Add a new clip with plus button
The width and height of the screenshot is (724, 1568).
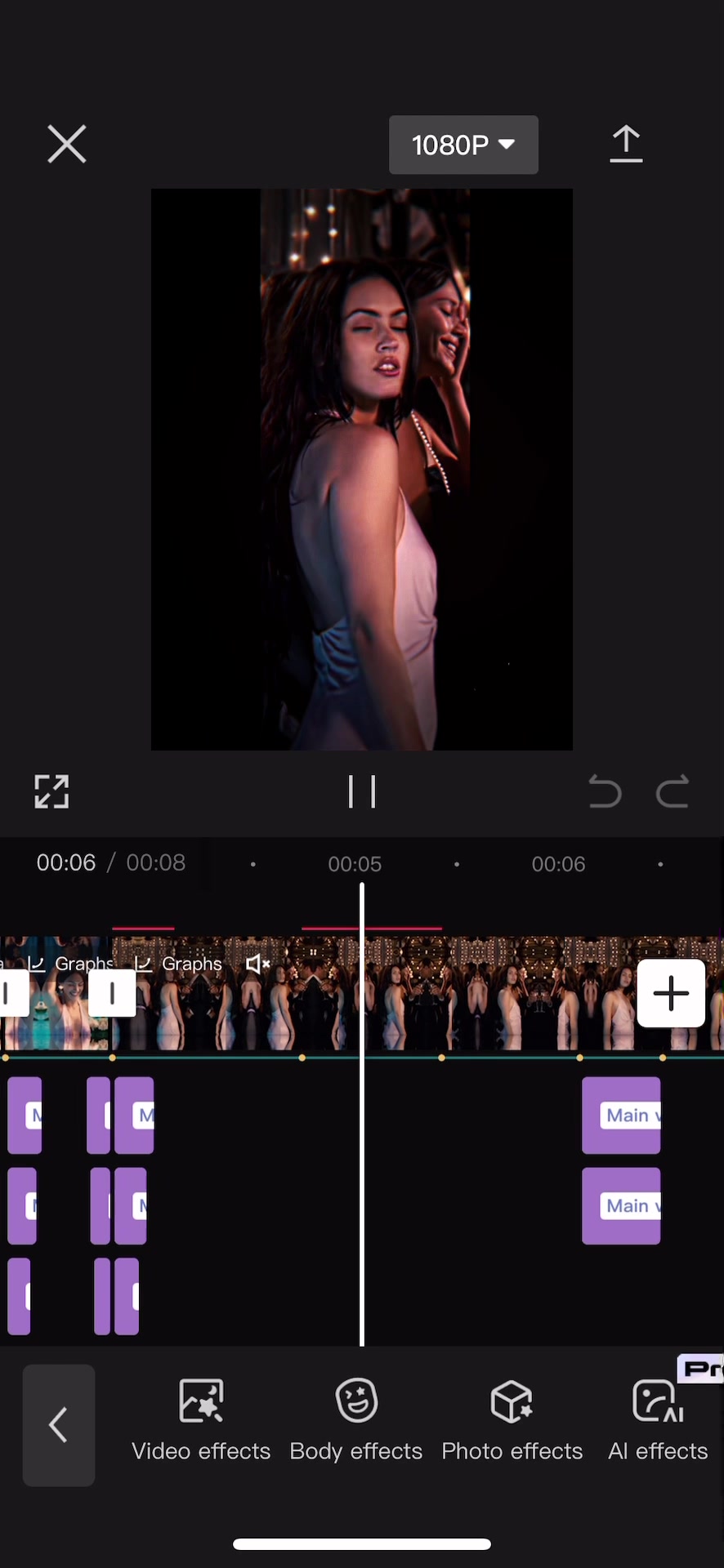pyautogui.click(x=671, y=993)
